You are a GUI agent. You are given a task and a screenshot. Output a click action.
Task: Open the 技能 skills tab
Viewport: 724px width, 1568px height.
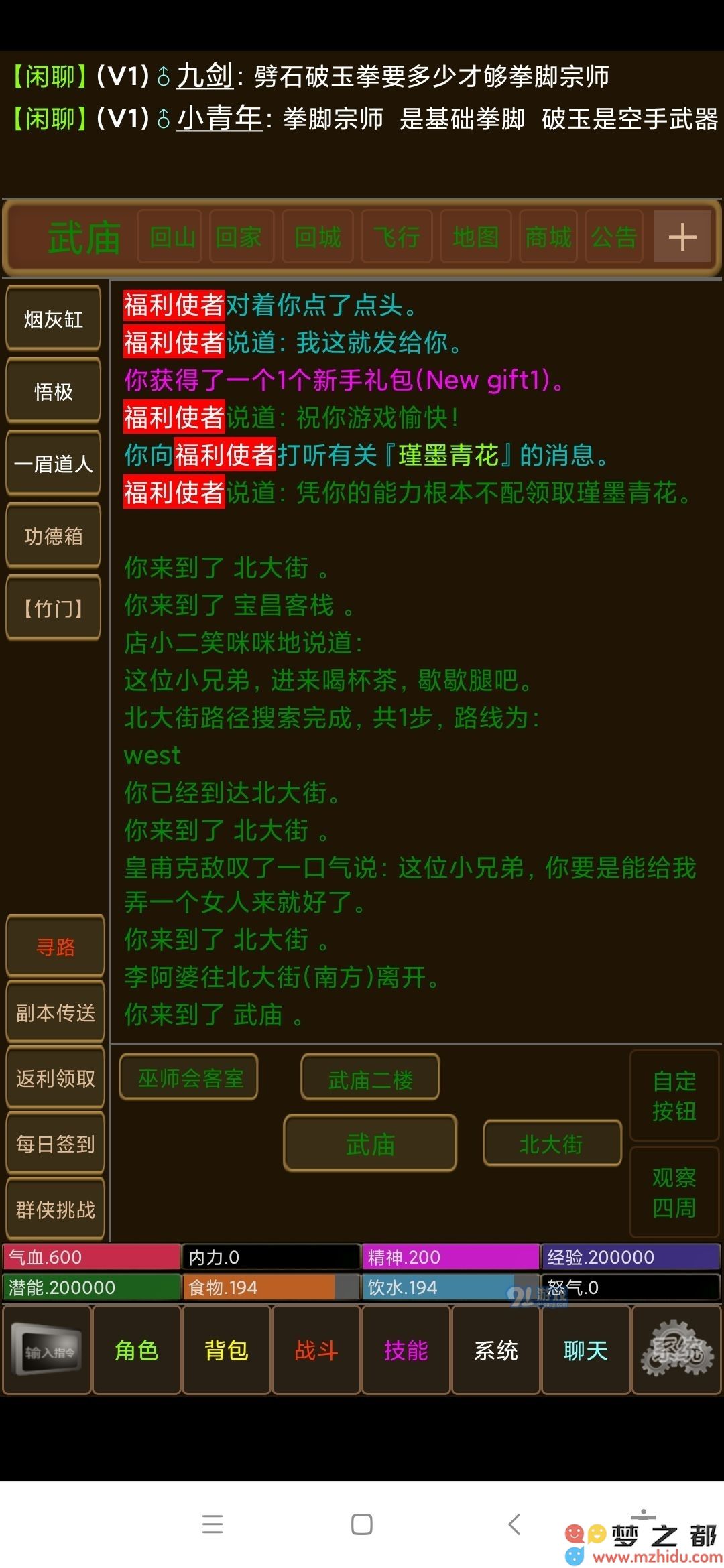point(406,1350)
